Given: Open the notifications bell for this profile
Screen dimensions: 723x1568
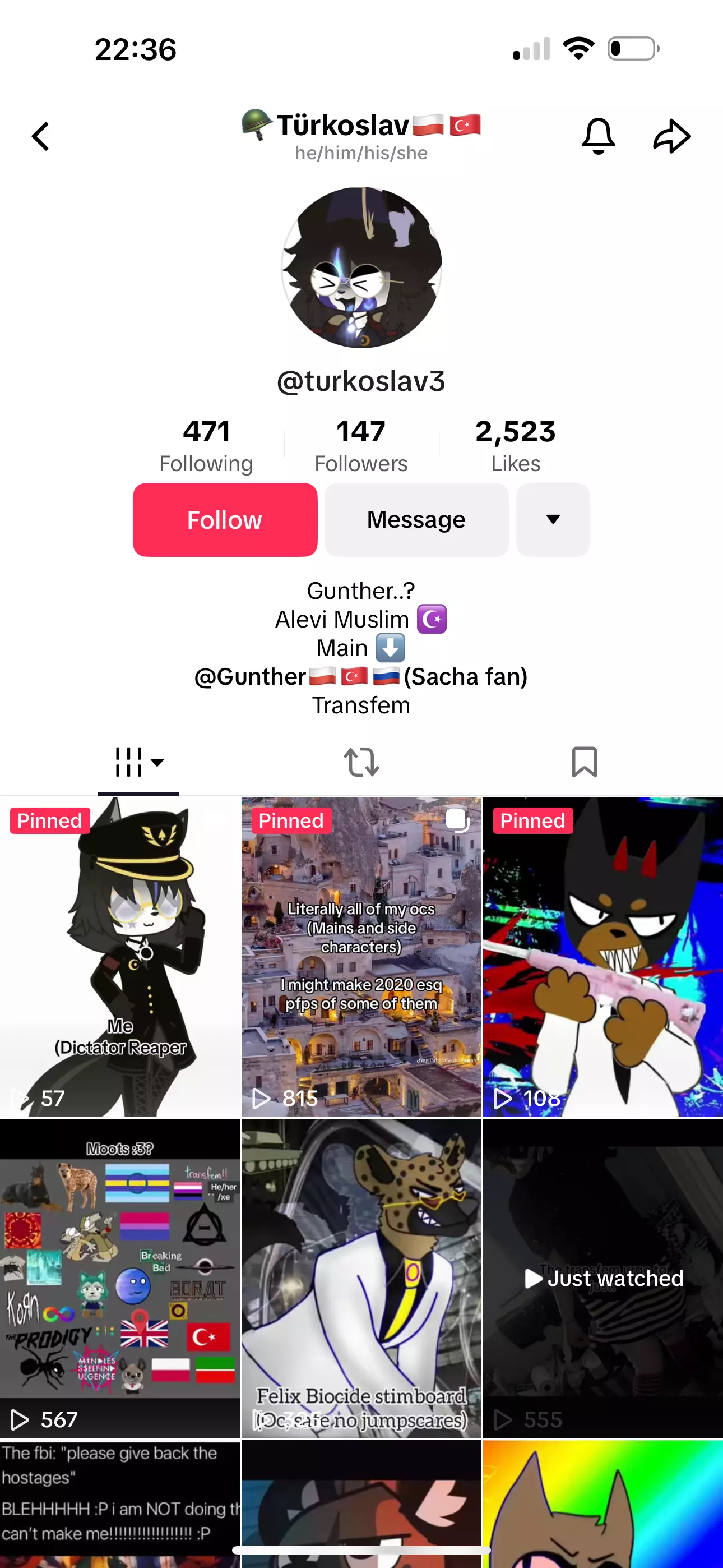Looking at the screenshot, I should (x=598, y=136).
